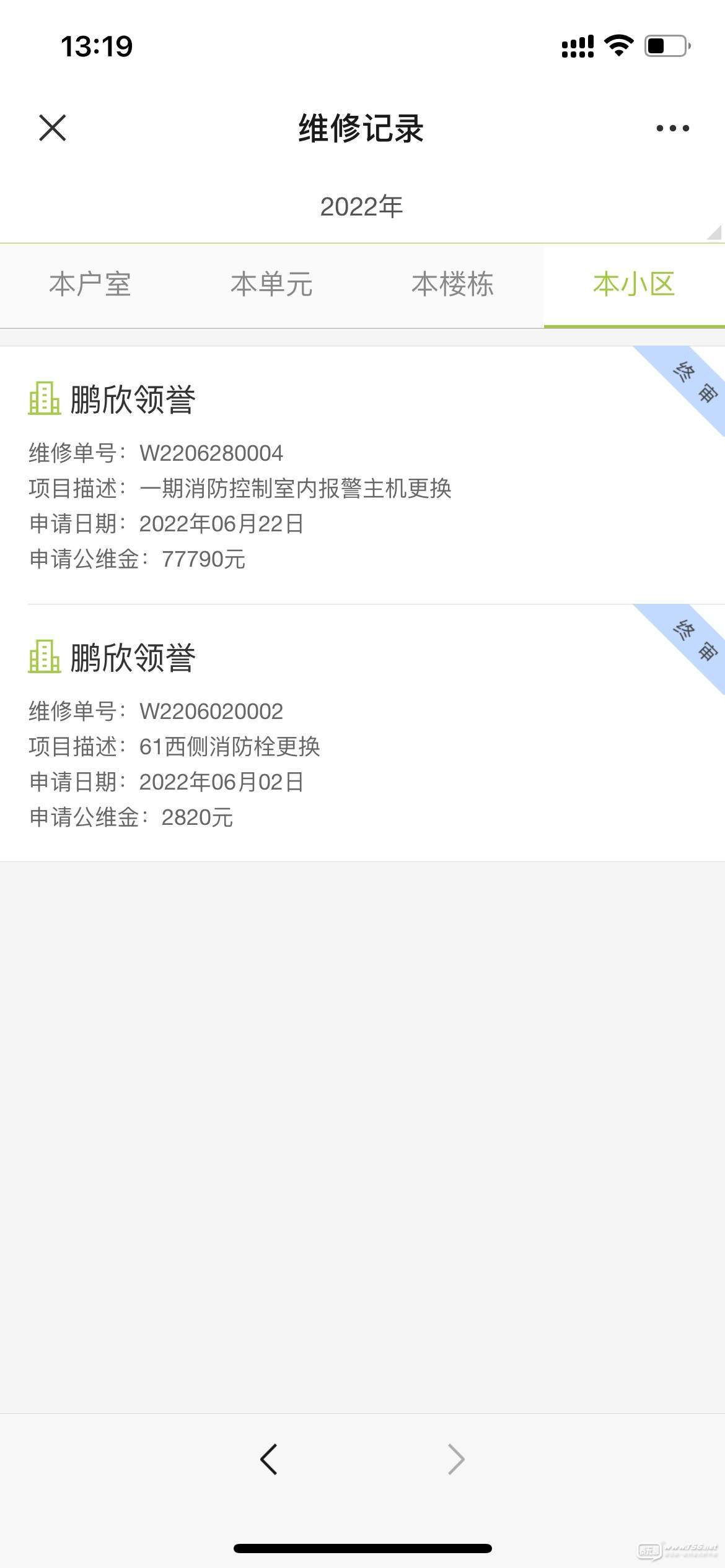Open the three-dot more options menu
This screenshot has width=725, height=1568.
click(672, 128)
